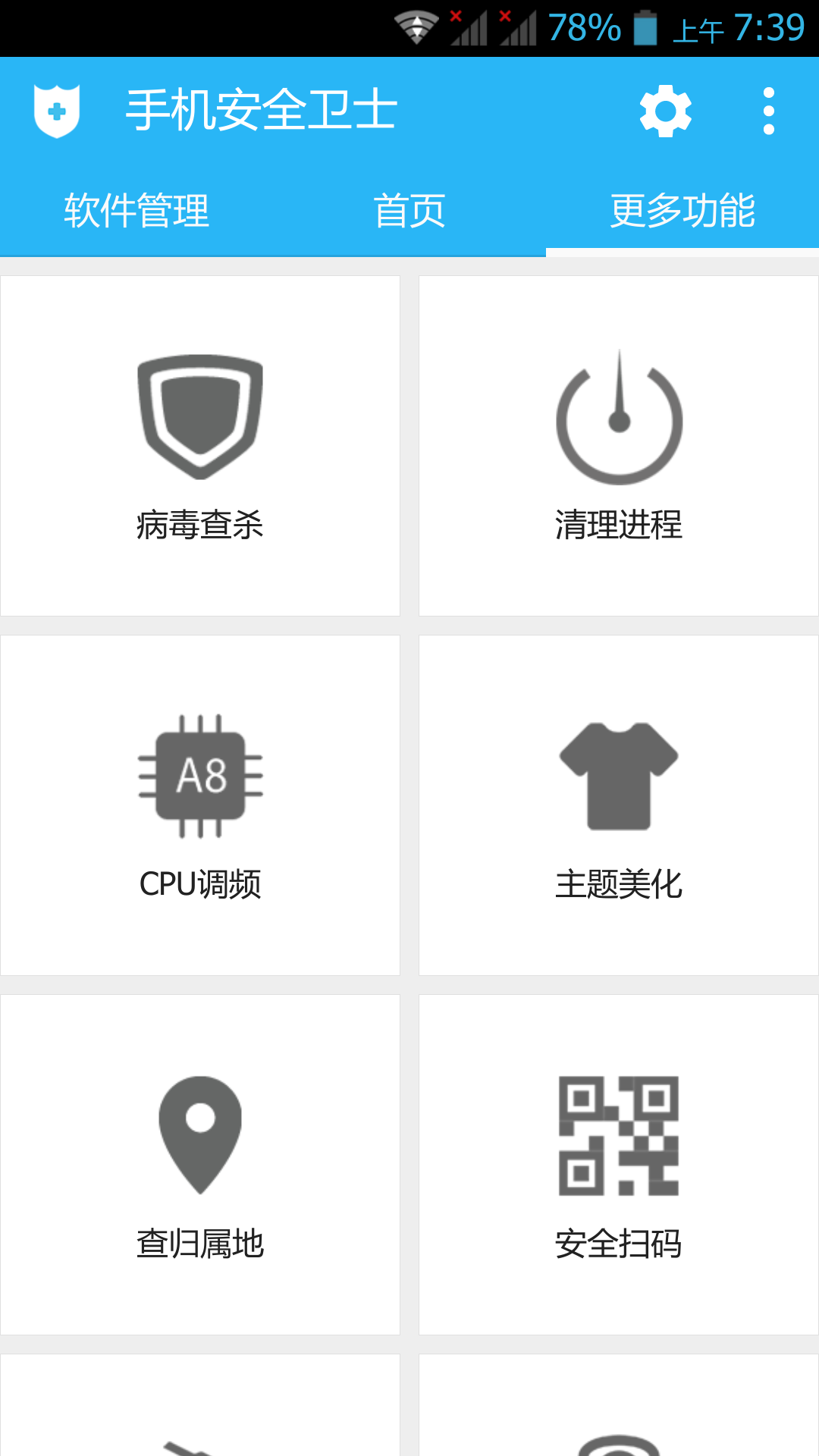
Task: Tap the battery indicator in the status bar
Action: pyautogui.click(x=645, y=24)
